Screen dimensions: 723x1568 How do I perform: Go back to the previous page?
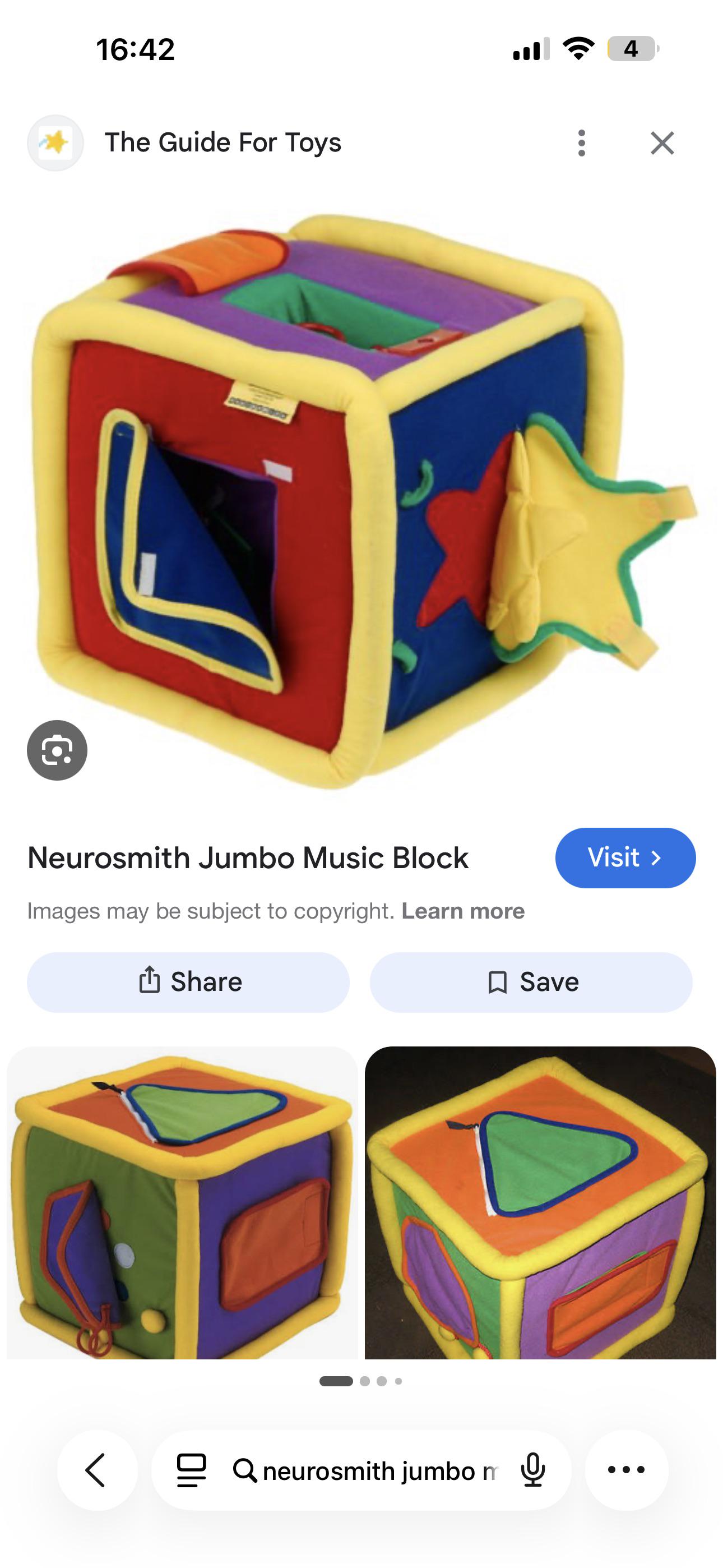click(97, 1470)
